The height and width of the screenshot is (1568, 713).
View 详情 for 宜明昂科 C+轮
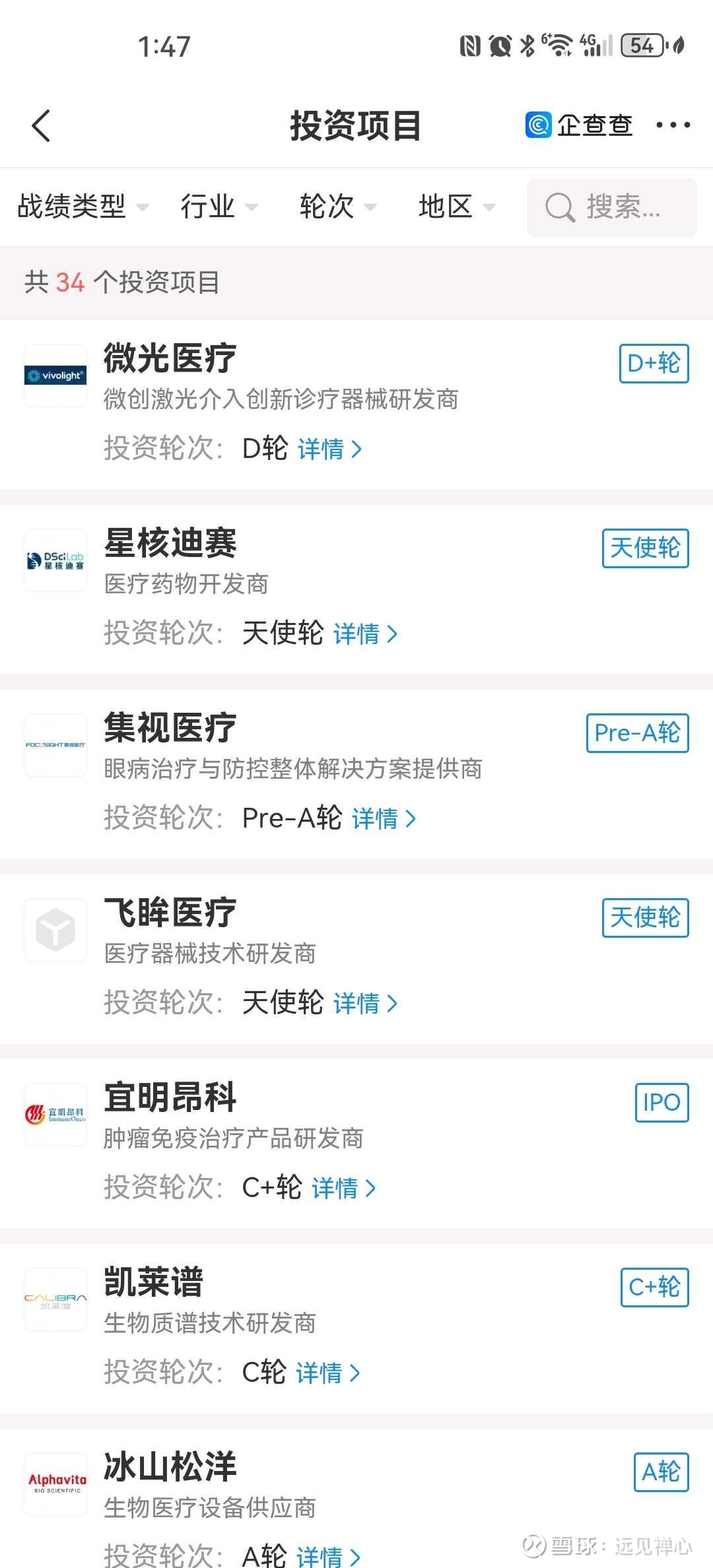[343, 1189]
